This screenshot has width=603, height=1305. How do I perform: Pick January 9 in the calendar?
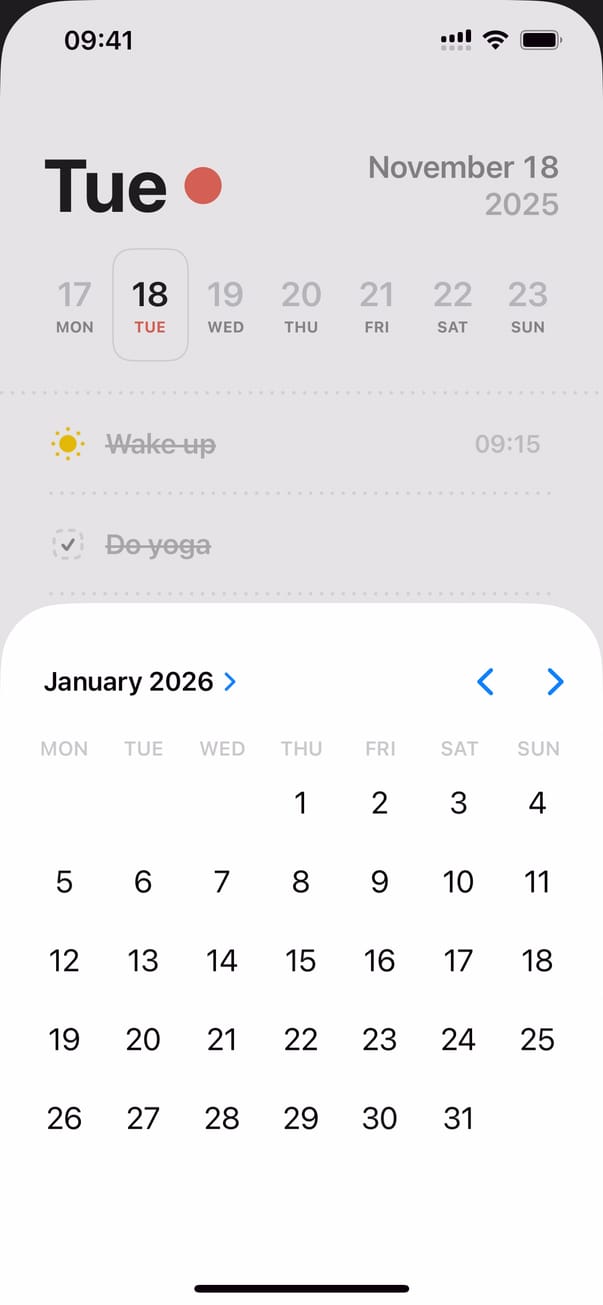(379, 881)
